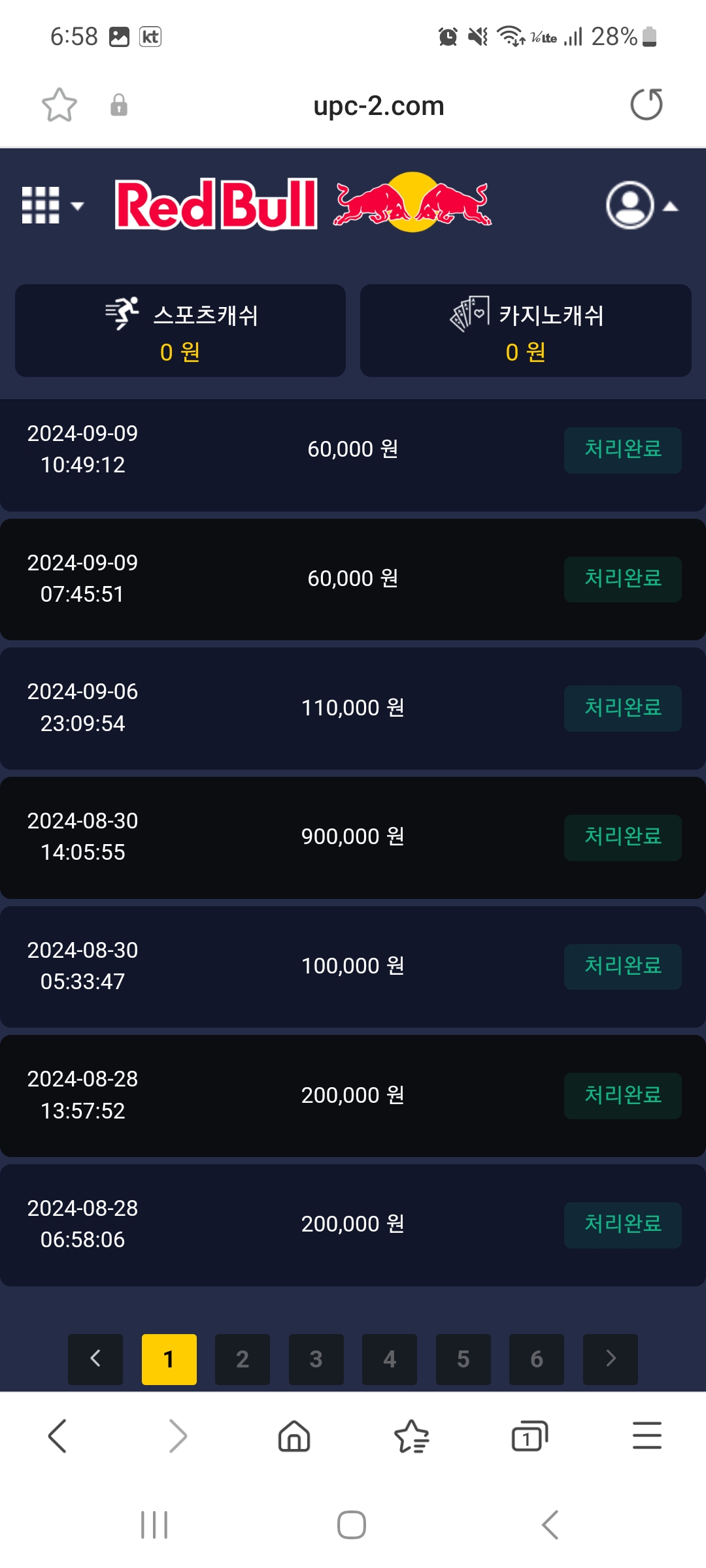Screen dimensions: 706x1568
Task: Reload the upc-2.com page
Action: pyautogui.click(x=647, y=105)
